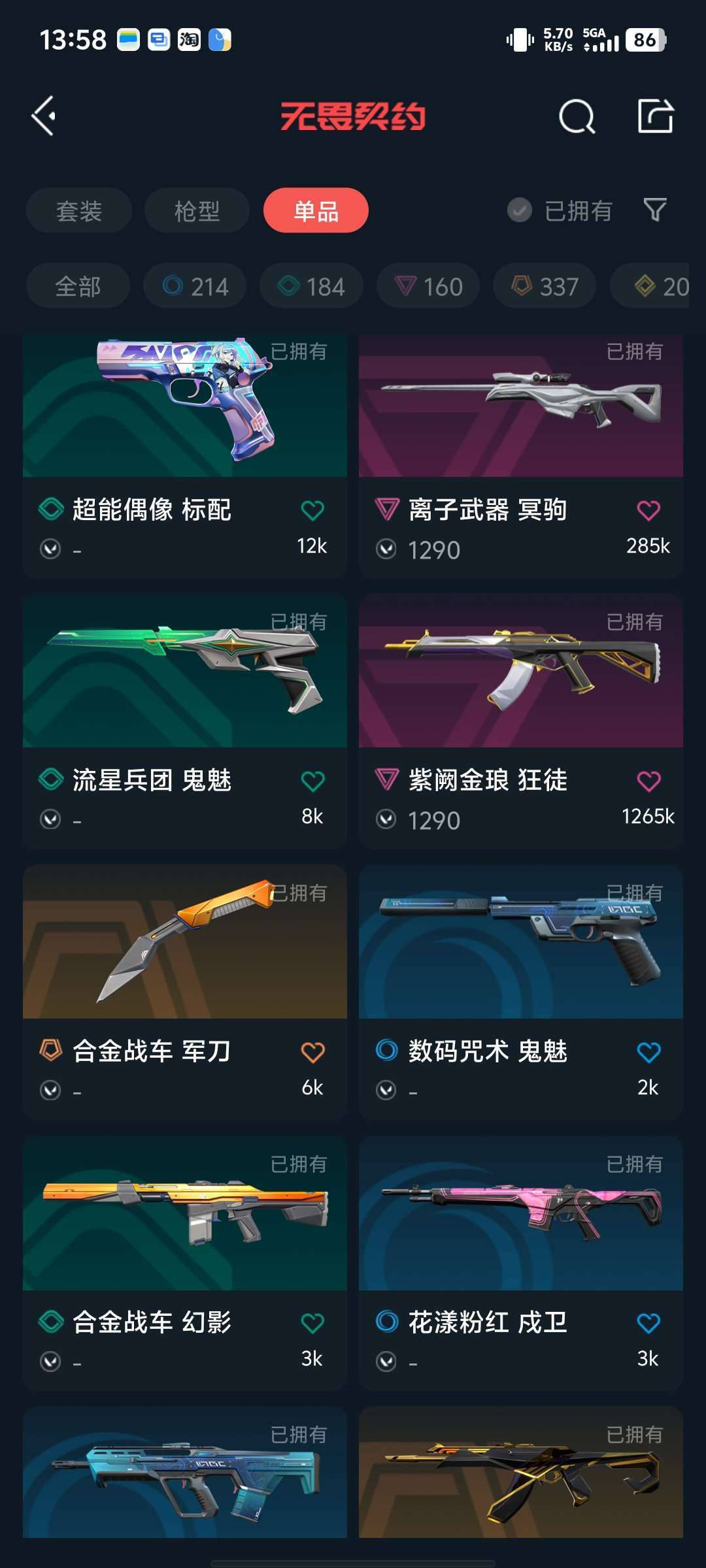Open search with the magnifier icon
Image resolution: width=706 pixels, height=1568 pixels.
(x=577, y=116)
